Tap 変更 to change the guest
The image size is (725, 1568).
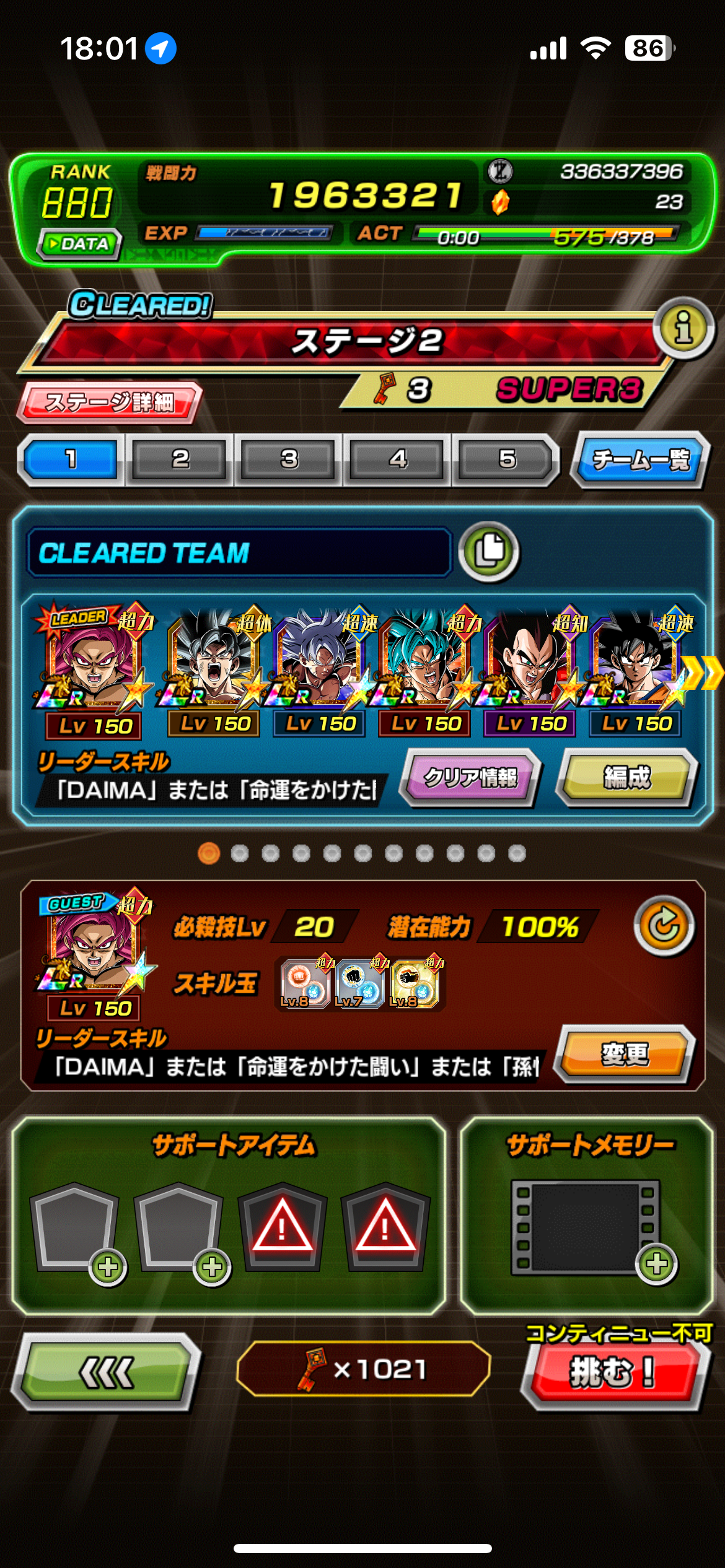[625, 1053]
